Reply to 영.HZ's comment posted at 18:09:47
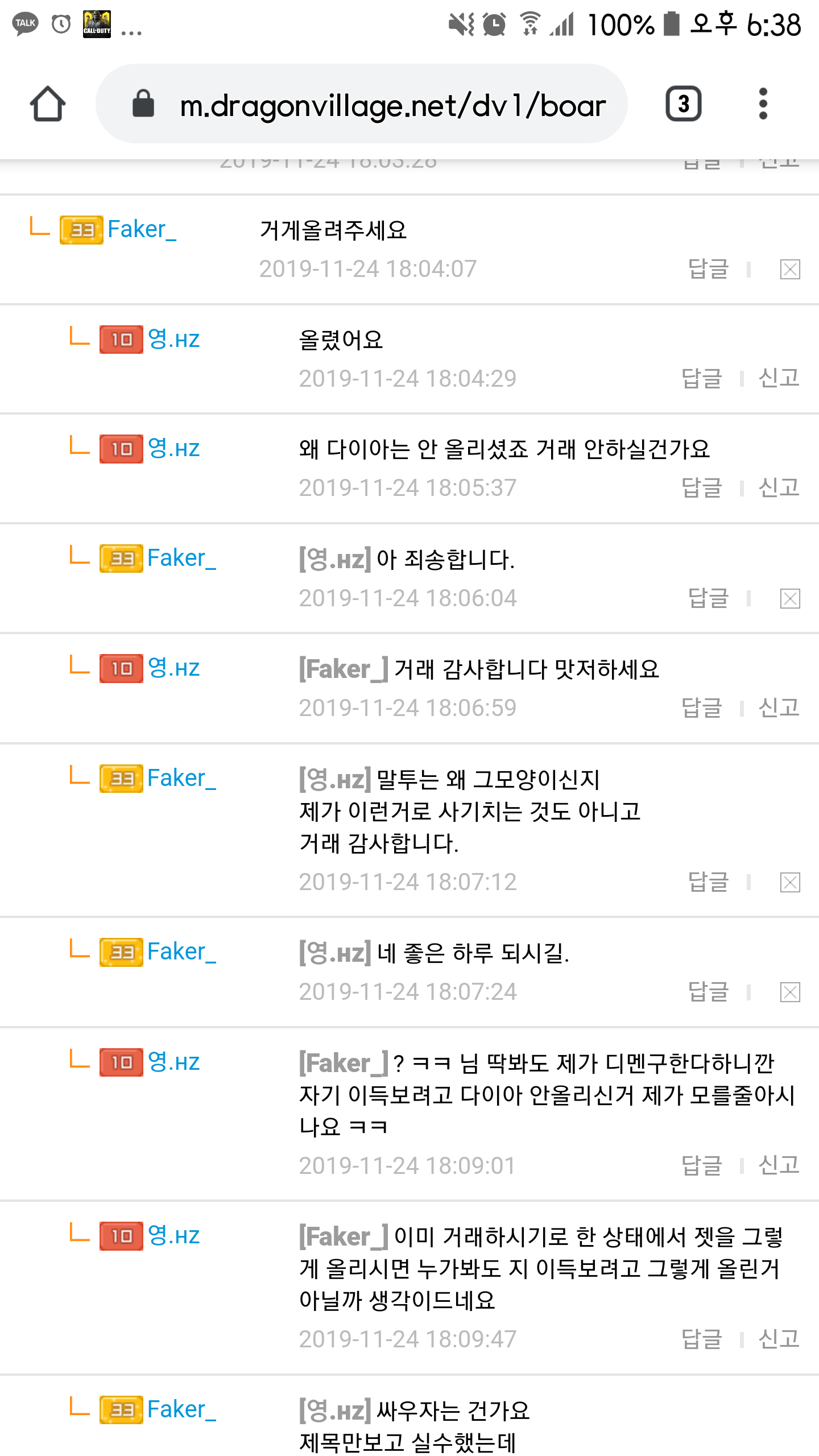This screenshot has width=819, height=1456. point(701,1339)
